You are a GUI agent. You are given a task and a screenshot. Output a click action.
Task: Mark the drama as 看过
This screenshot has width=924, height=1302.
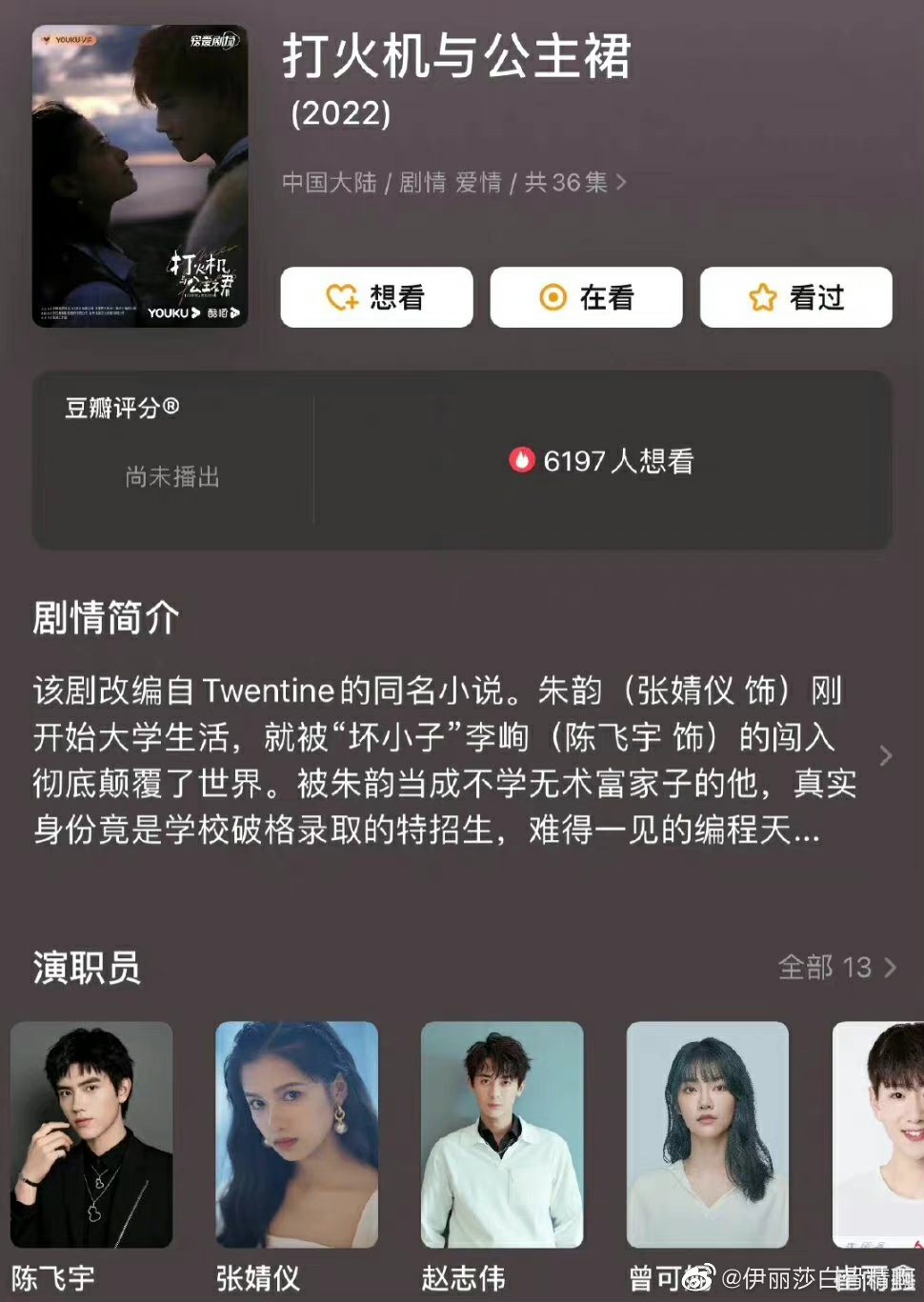[x=795, y=298]
